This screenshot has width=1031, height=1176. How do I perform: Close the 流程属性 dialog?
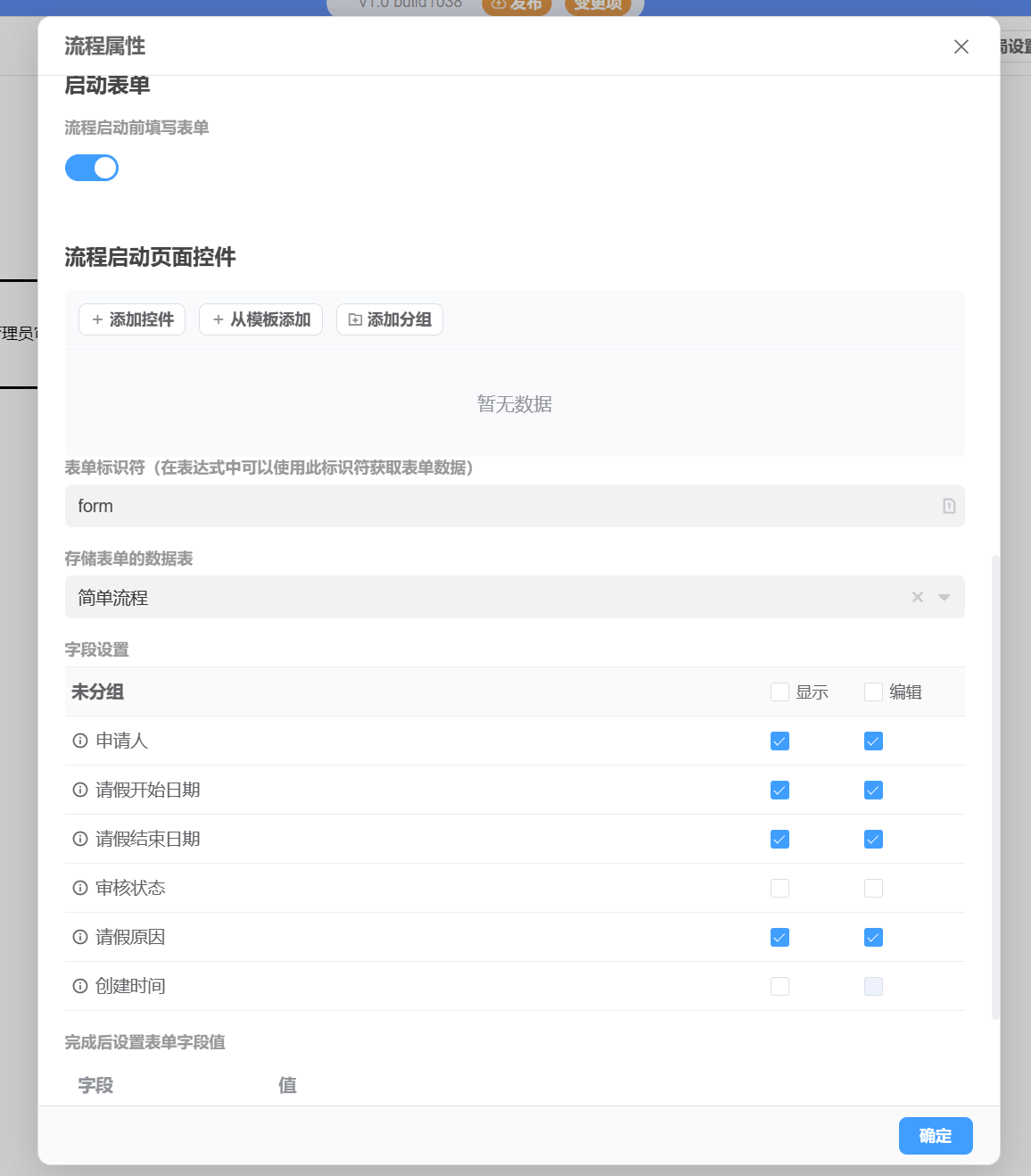point(961,46)
